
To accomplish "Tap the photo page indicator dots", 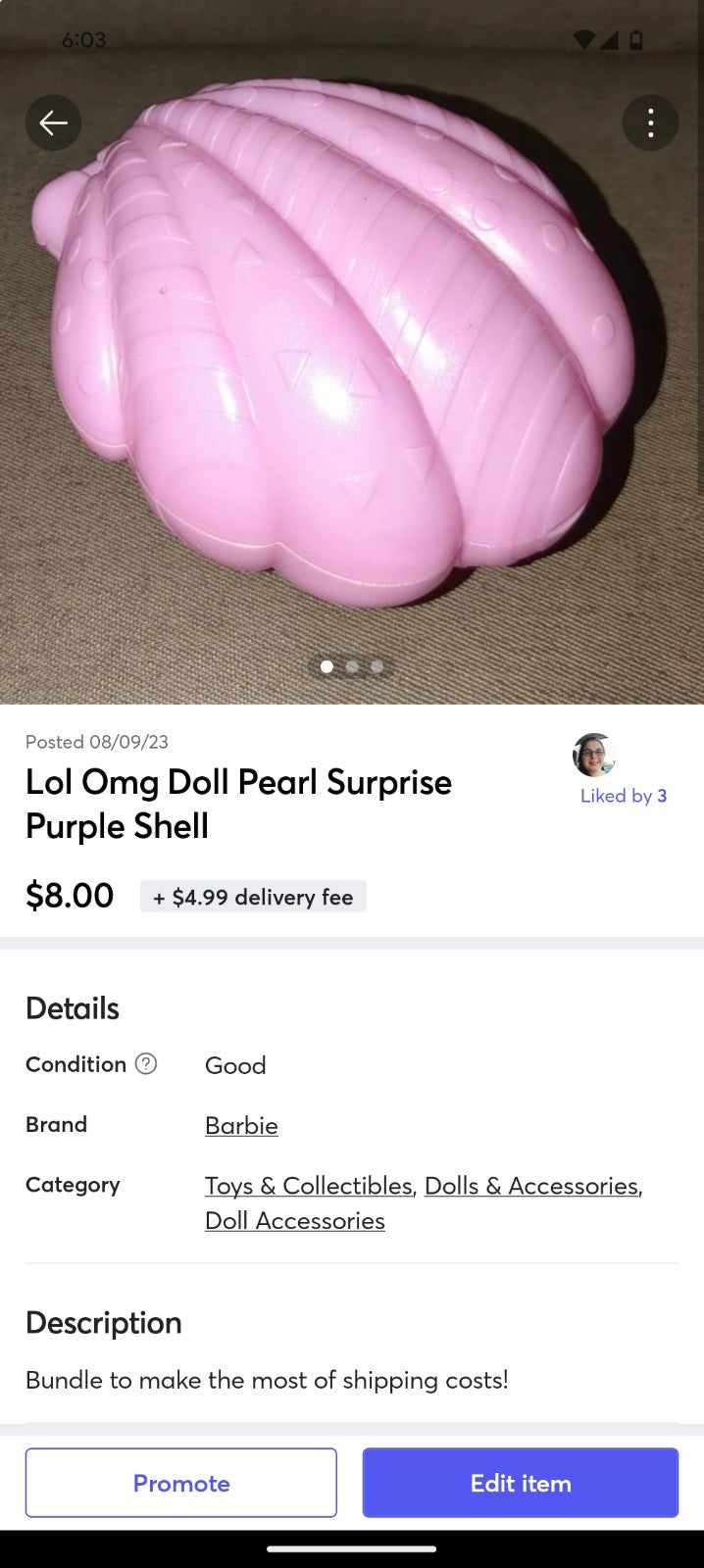I will 352,666.
